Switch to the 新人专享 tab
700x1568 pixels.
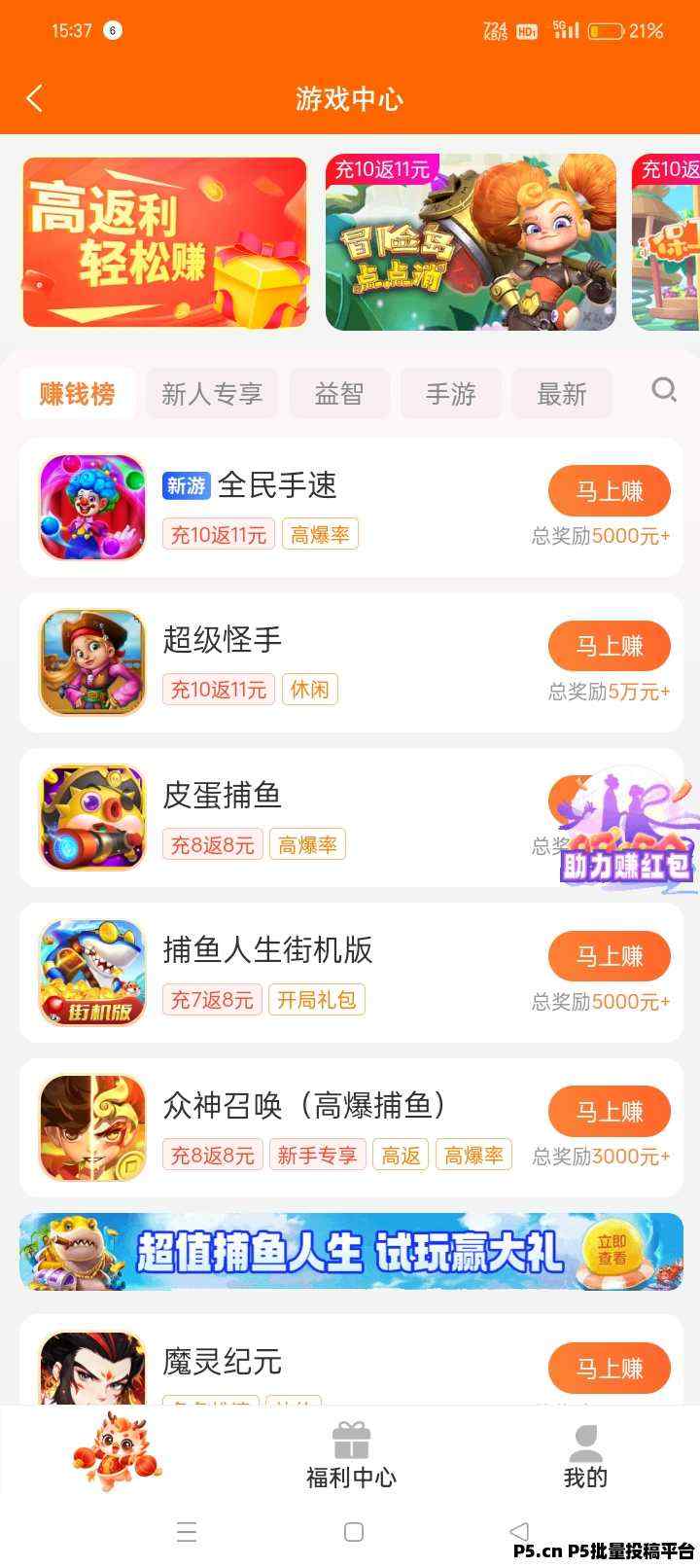tap(212, 394)
